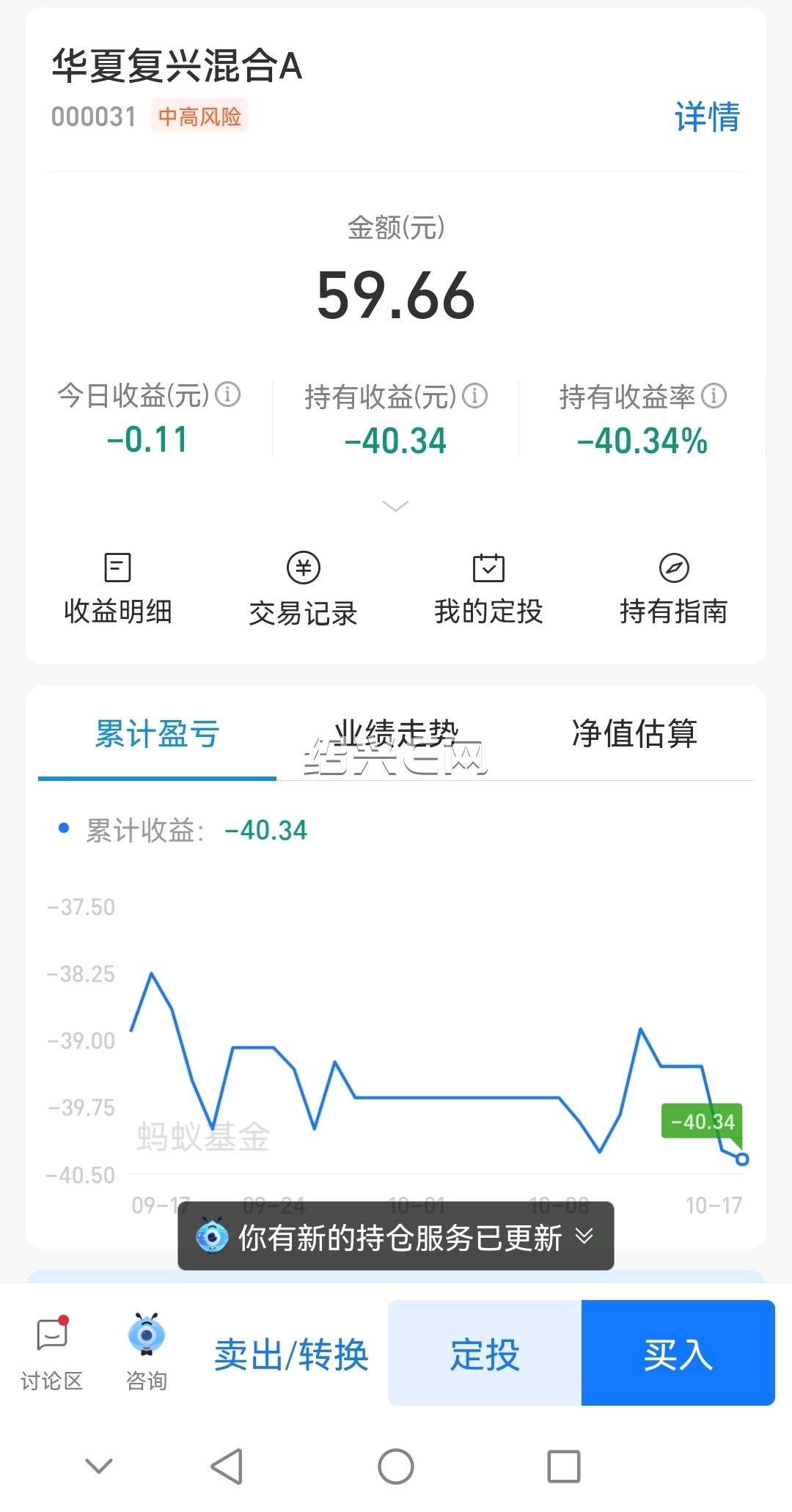Tap 买入 to buy the fund
This screenshot has width=792, height=1512.
[x=678, y=1354]
